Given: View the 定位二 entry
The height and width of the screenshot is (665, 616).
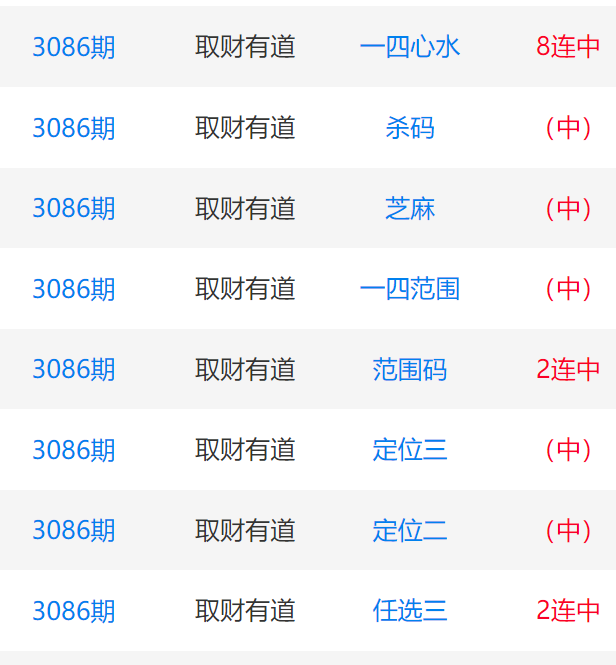Looking at the screenshot, I should point(409,530).
